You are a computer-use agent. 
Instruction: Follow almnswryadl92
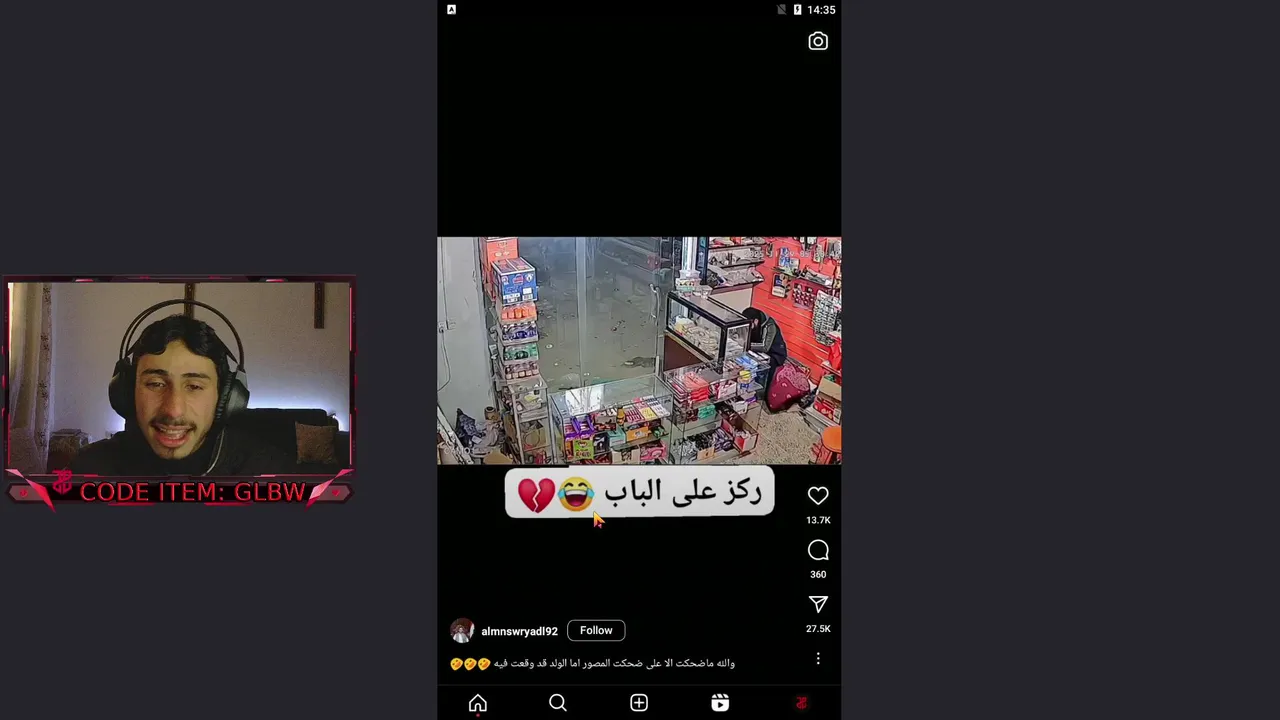pyautogui.click(x=596, y=630)
